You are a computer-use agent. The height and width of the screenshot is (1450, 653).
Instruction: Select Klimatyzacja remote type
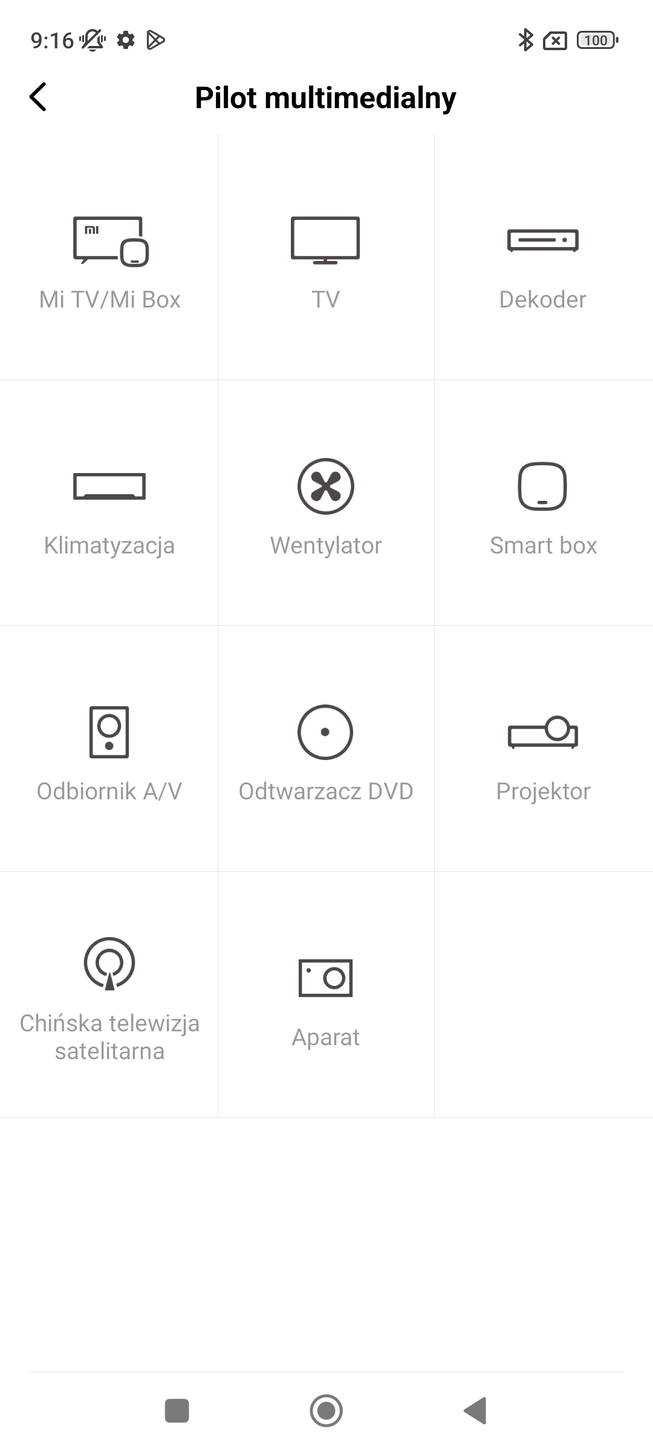(x=109, y=503)
